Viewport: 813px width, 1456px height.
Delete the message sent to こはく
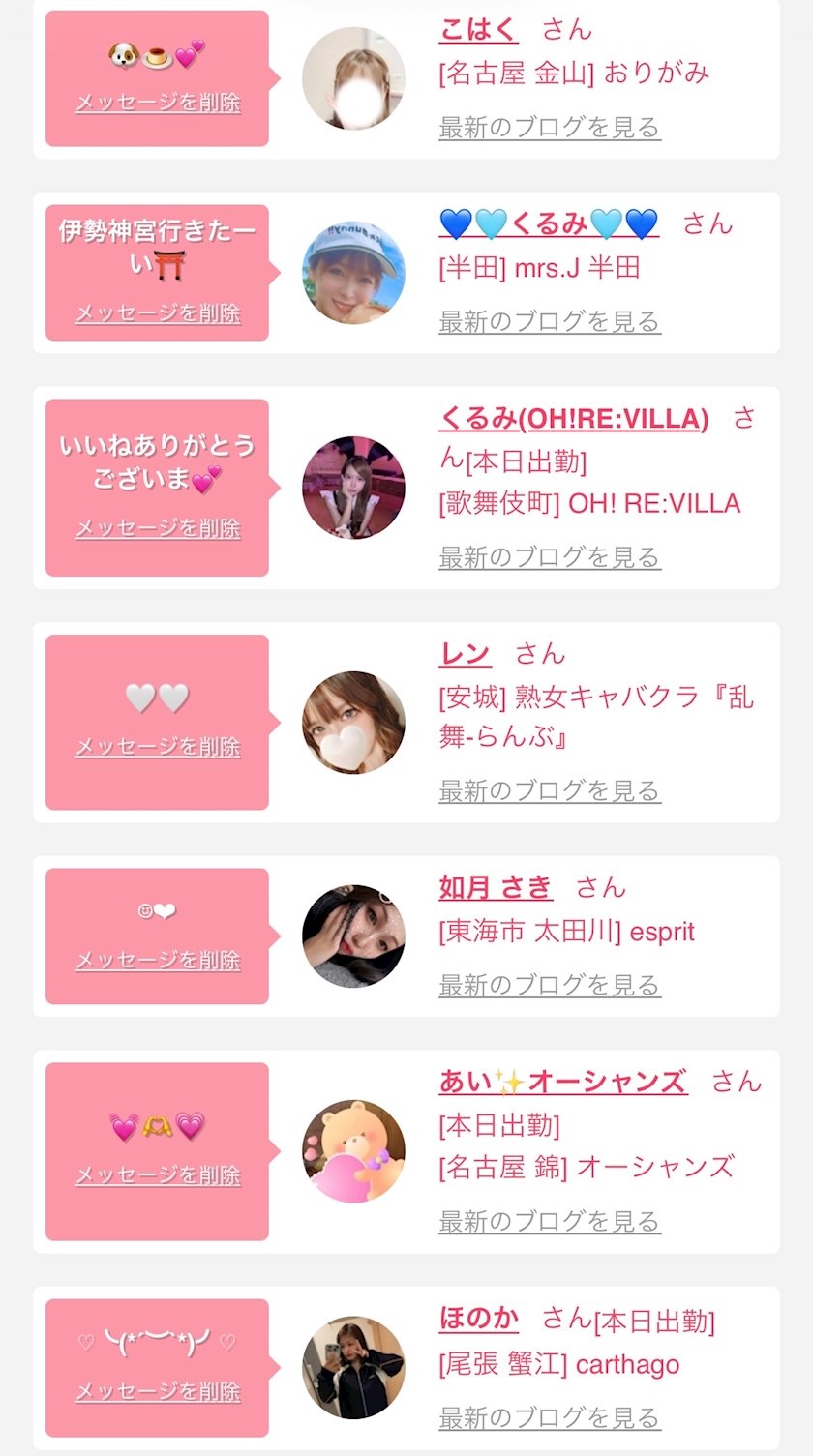click(x=158, y=103)
